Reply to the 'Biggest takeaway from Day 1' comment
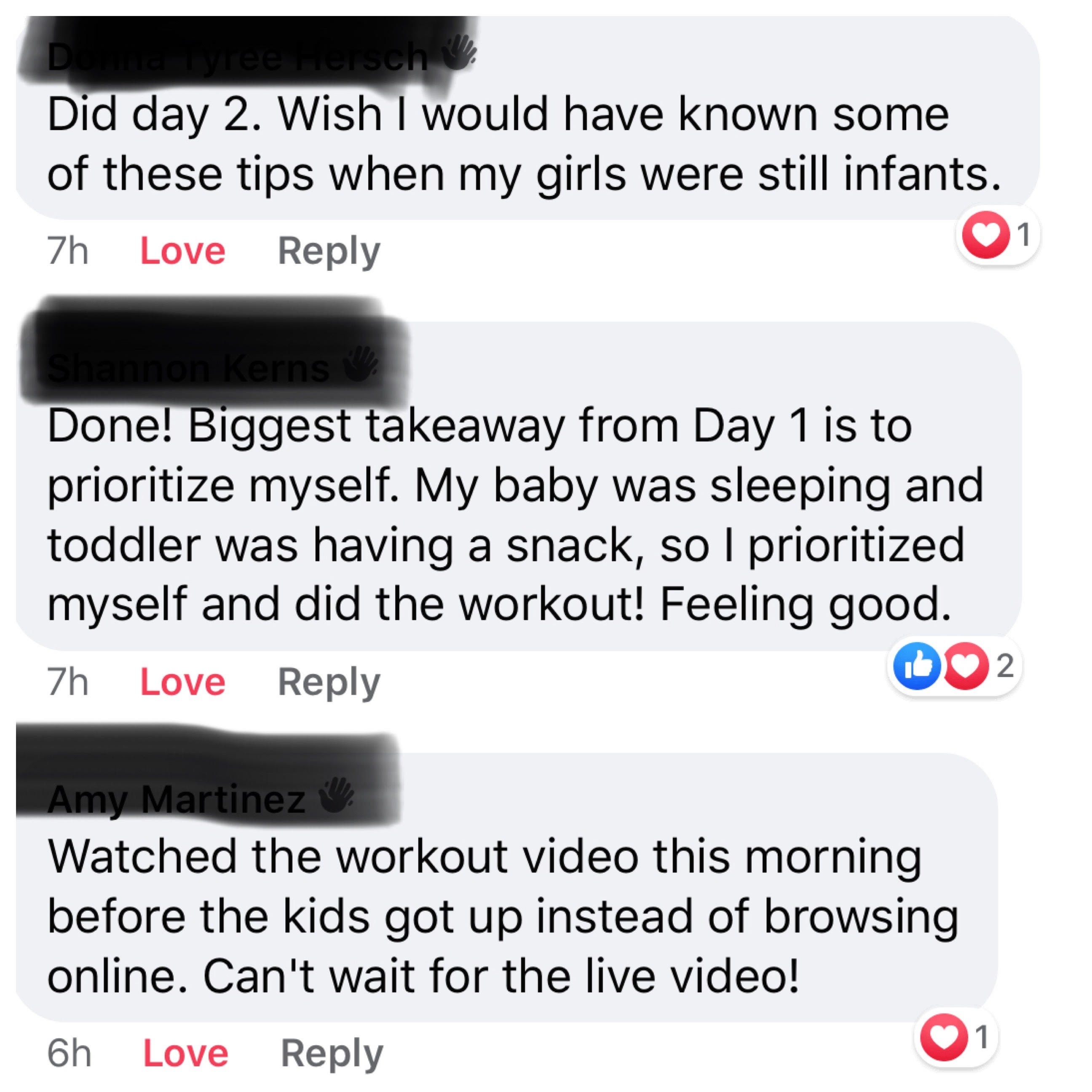The image size is (1092, 1092). coord(329,682)
